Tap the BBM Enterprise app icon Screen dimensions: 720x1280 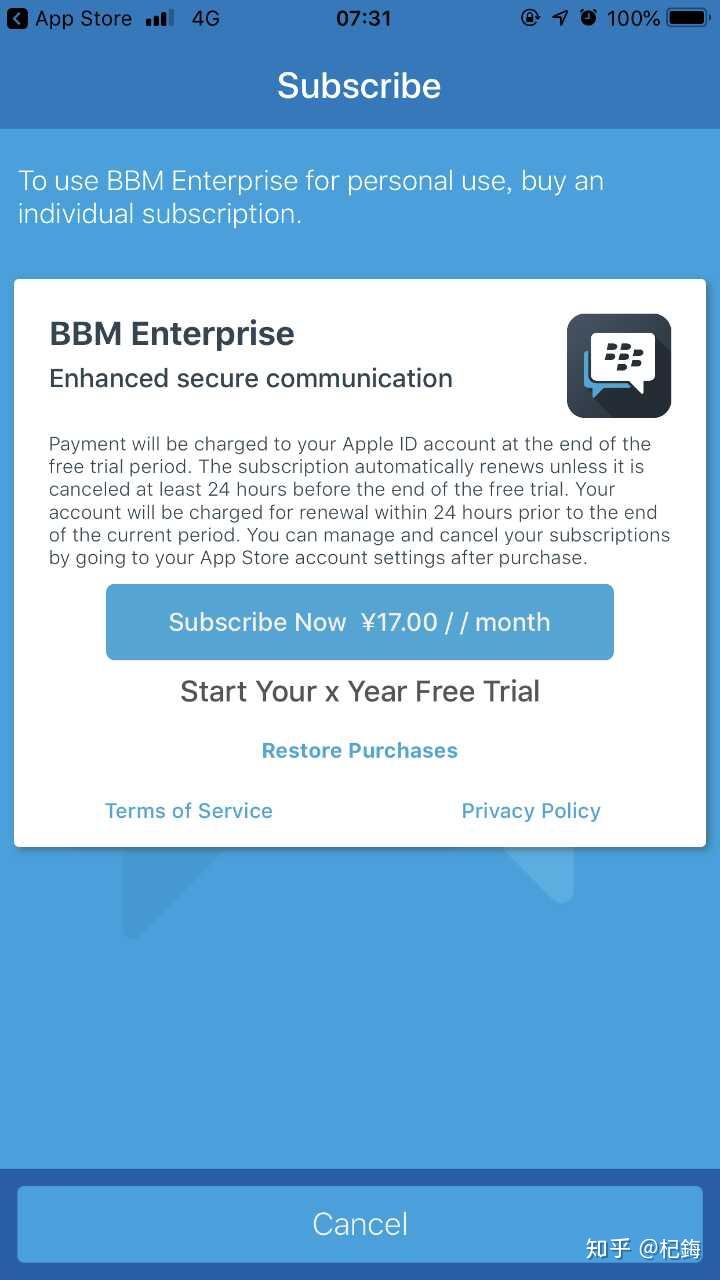(x=618, y=365)
